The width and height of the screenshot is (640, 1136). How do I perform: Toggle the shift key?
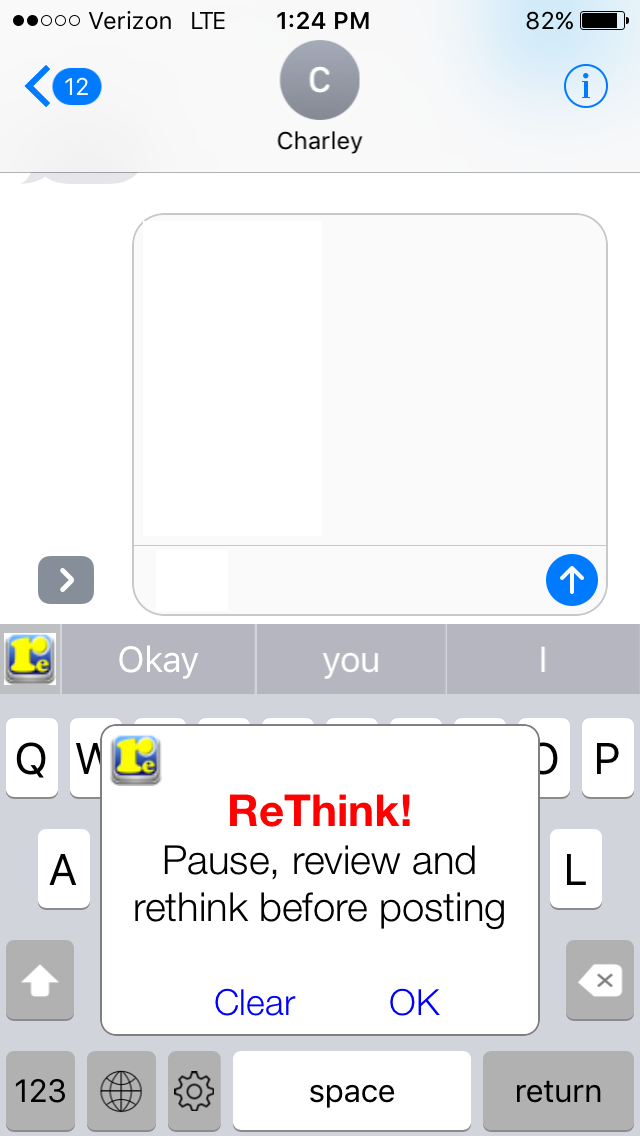[x=40, y=980]
